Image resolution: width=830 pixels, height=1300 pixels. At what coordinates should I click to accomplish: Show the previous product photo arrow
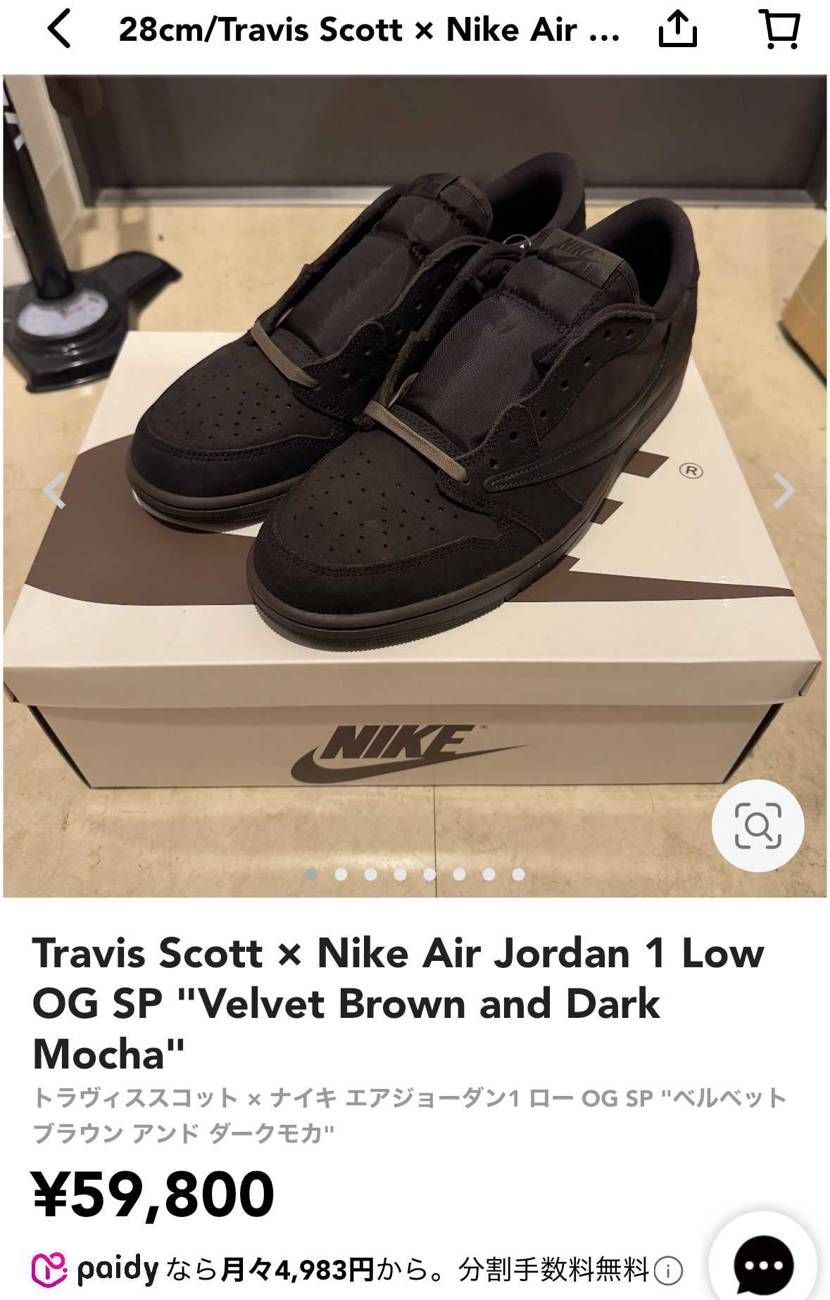coord(53,491)
